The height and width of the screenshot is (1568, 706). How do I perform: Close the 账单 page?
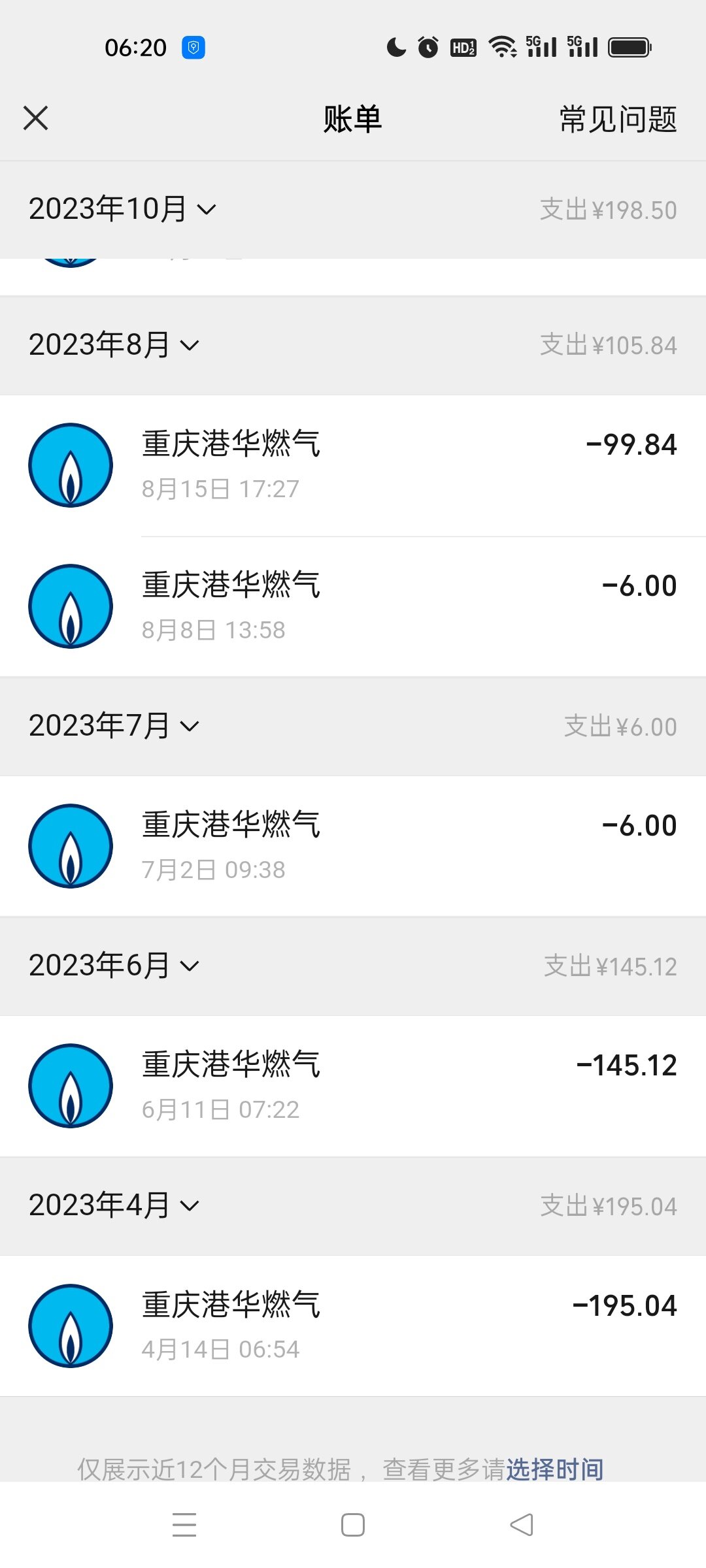(x=36, y=119)
